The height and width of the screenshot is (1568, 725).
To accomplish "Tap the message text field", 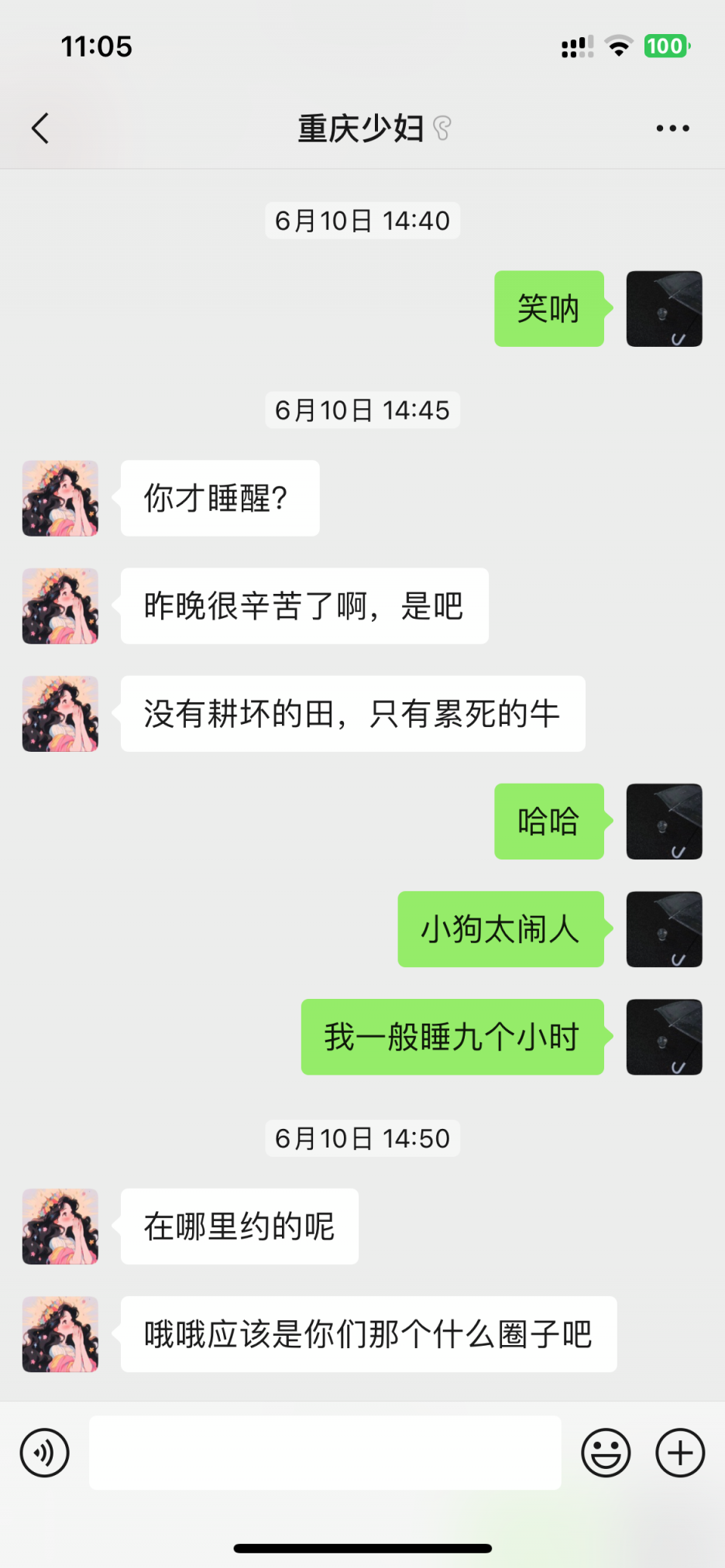I will point(325,1453).
